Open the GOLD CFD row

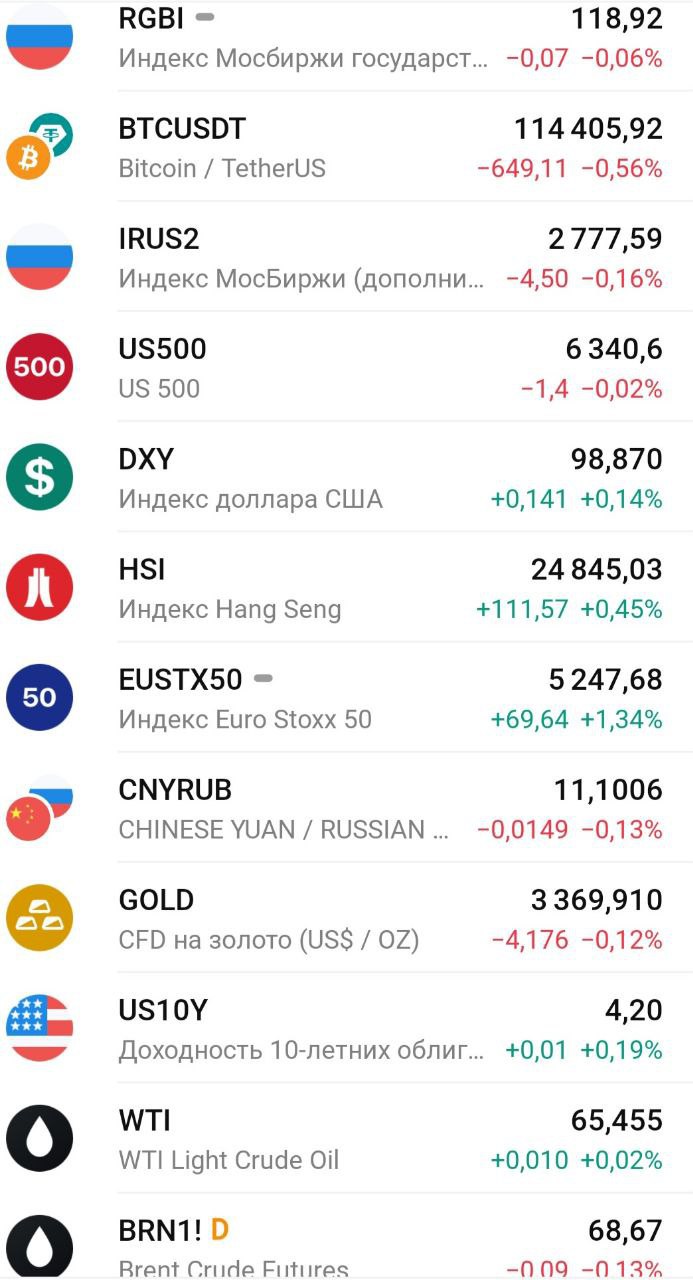coord(346,918)
